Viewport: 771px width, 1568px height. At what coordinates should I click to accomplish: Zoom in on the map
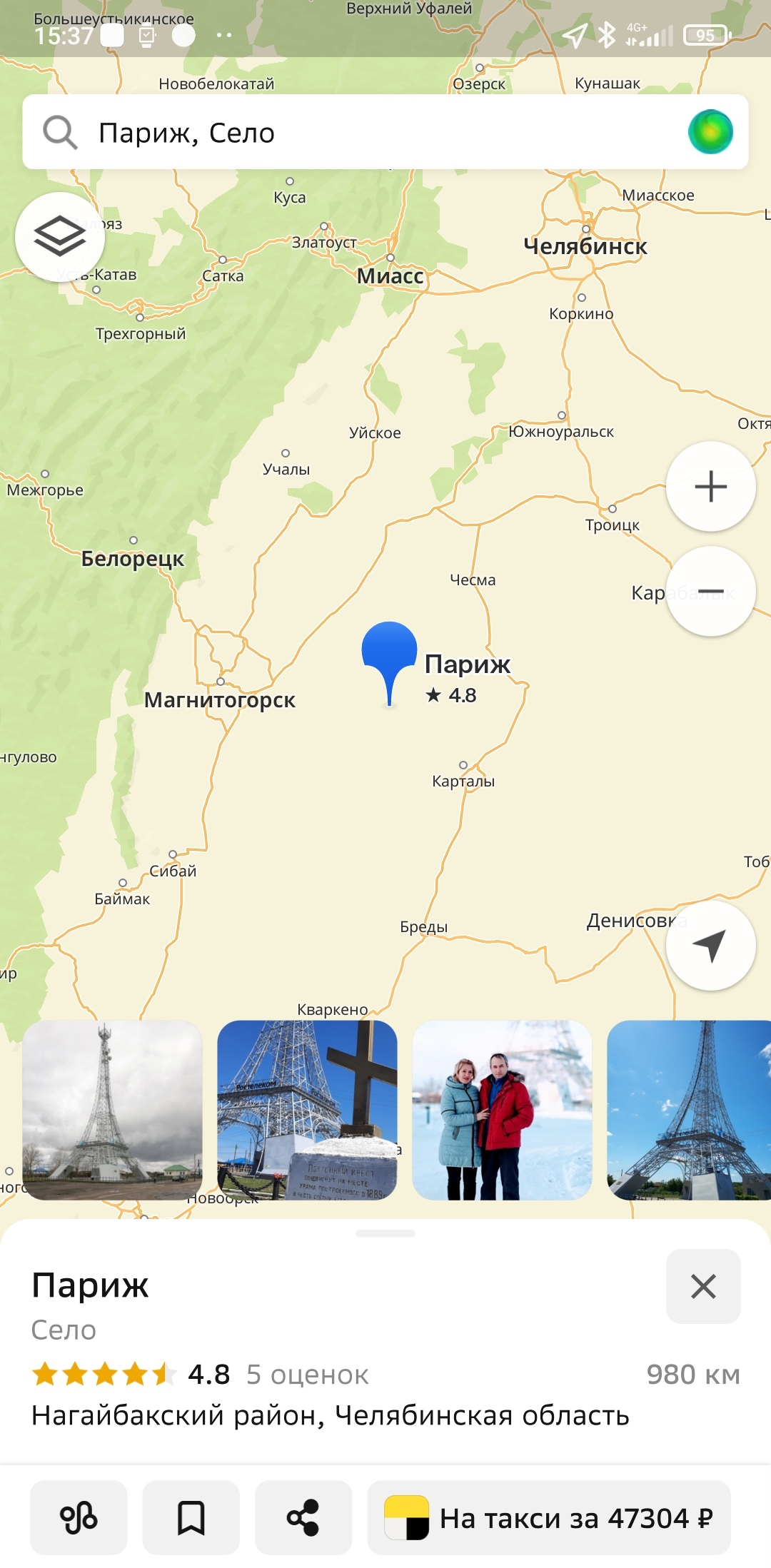coord(710,487)
